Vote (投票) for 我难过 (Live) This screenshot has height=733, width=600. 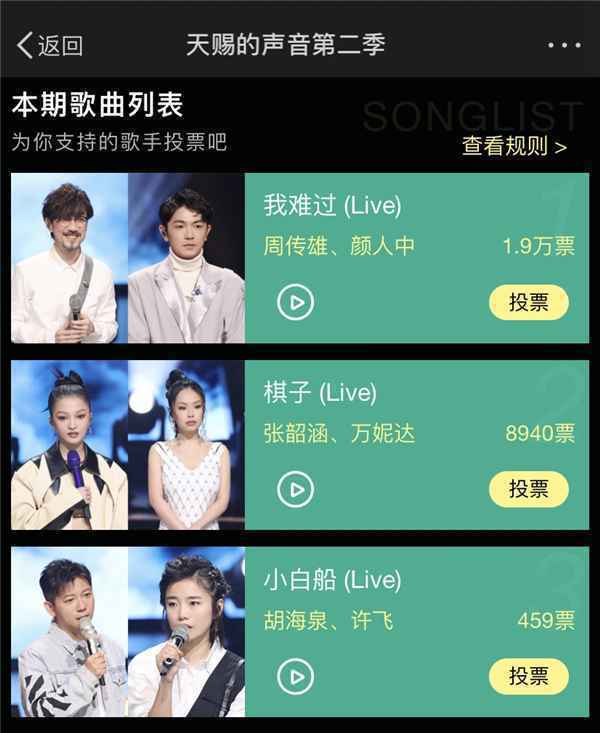[x=528, y=302]
